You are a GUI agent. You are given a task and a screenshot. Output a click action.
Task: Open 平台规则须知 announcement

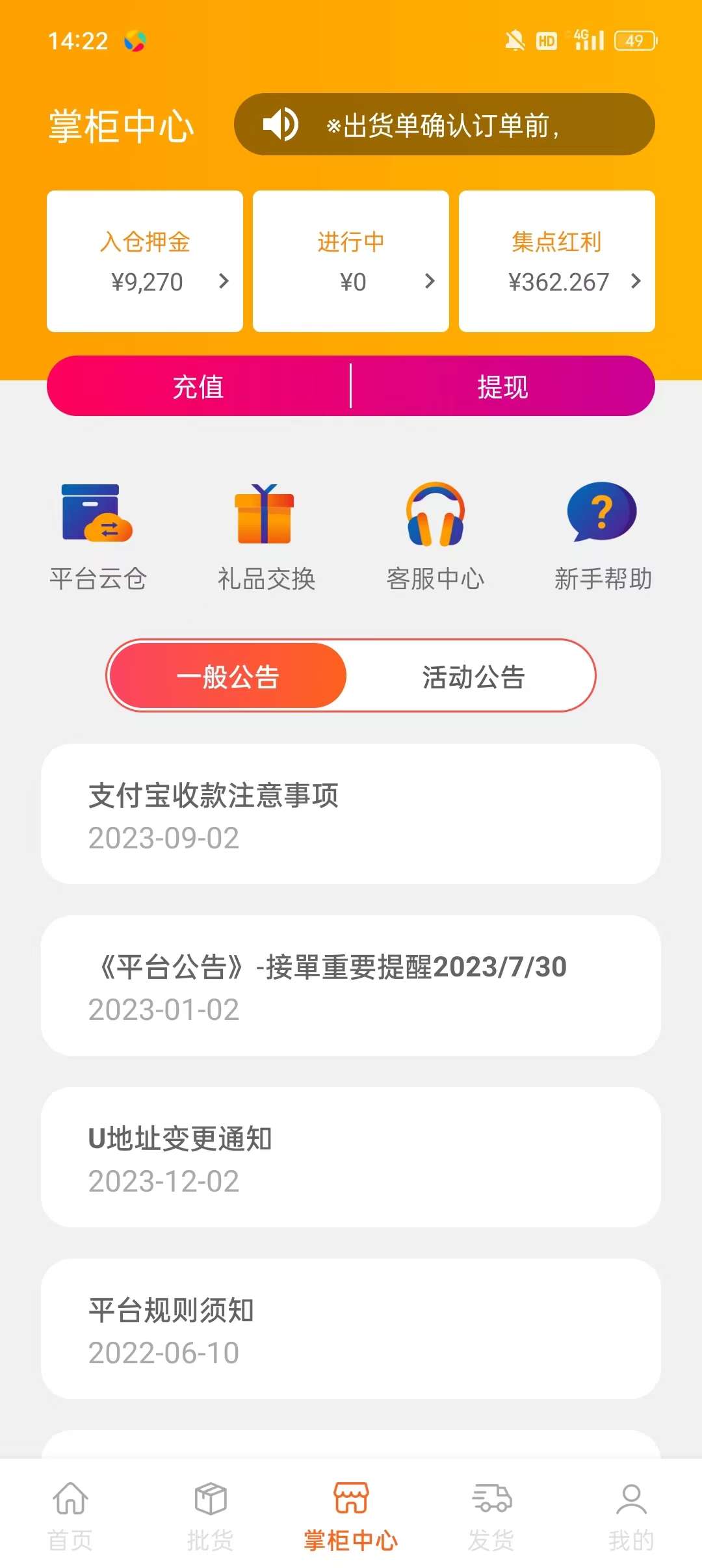351,1329
